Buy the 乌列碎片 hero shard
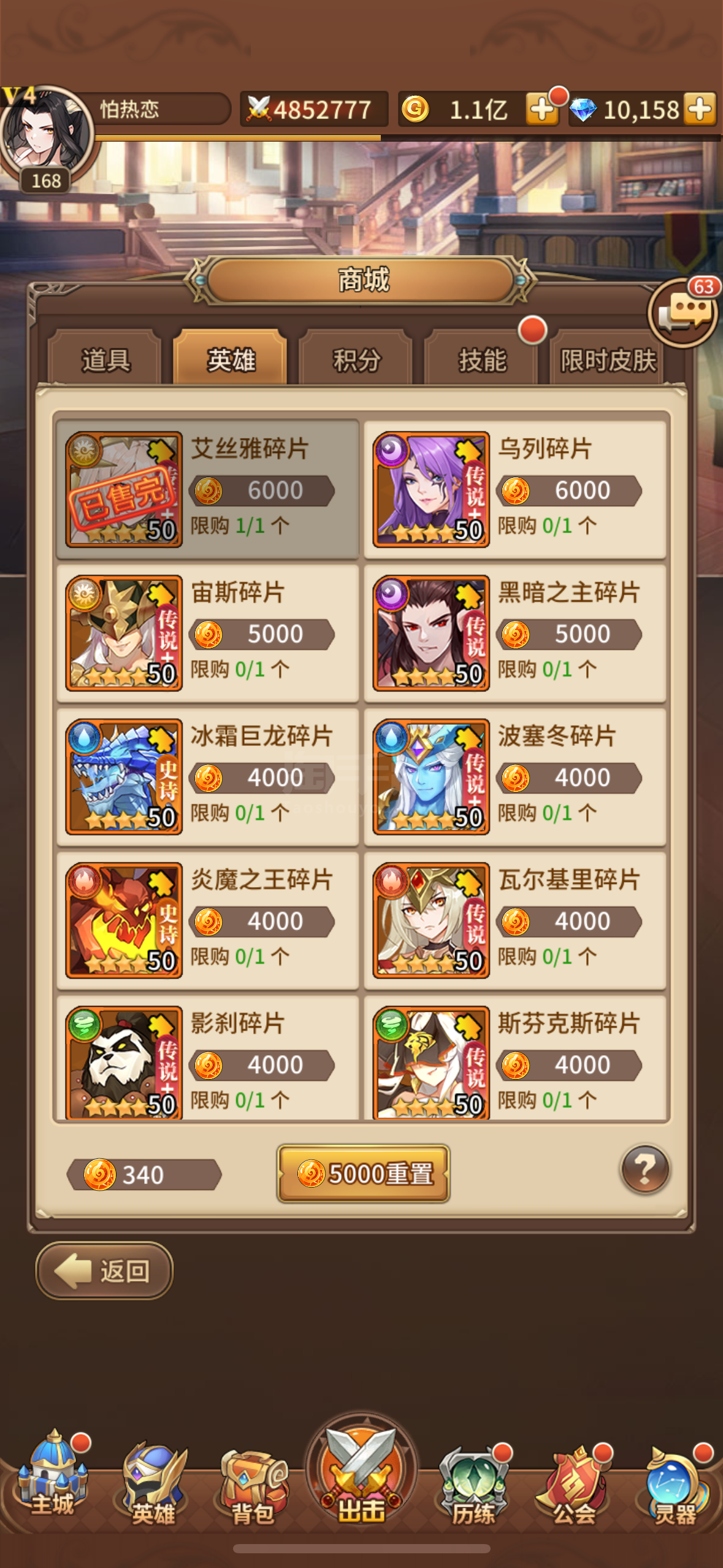The image size is (723, 1568). point(515,489)
